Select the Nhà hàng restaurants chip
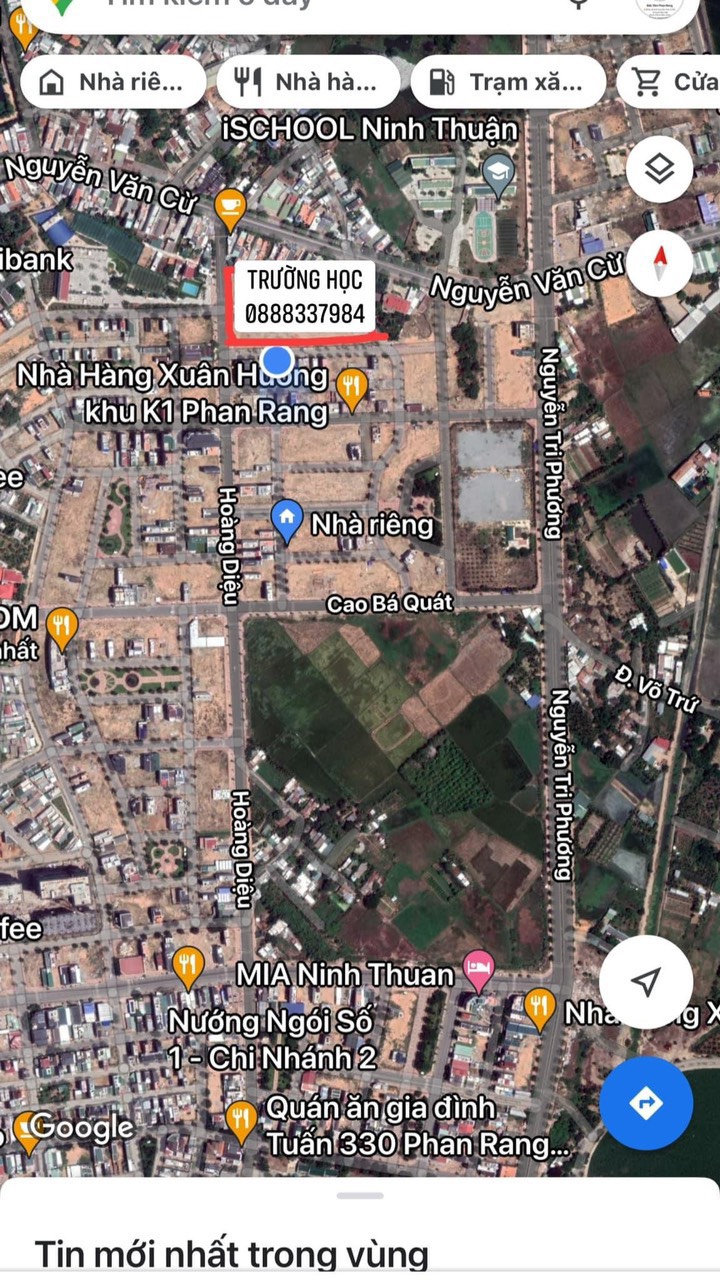The width and height of the screenshot is (720, 1280). click(x=308, y=82)
